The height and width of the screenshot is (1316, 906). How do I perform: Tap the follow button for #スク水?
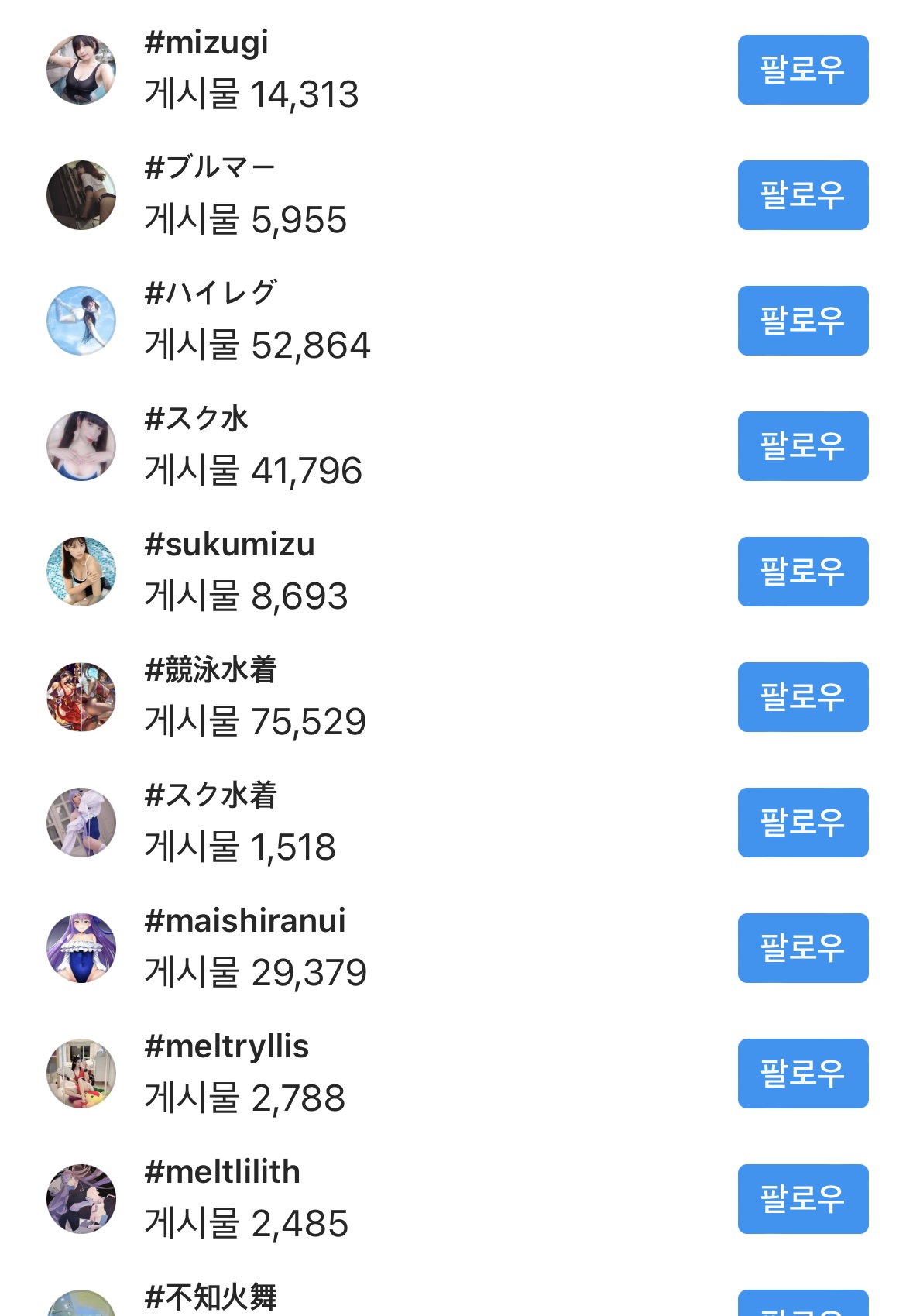(802, 446)
